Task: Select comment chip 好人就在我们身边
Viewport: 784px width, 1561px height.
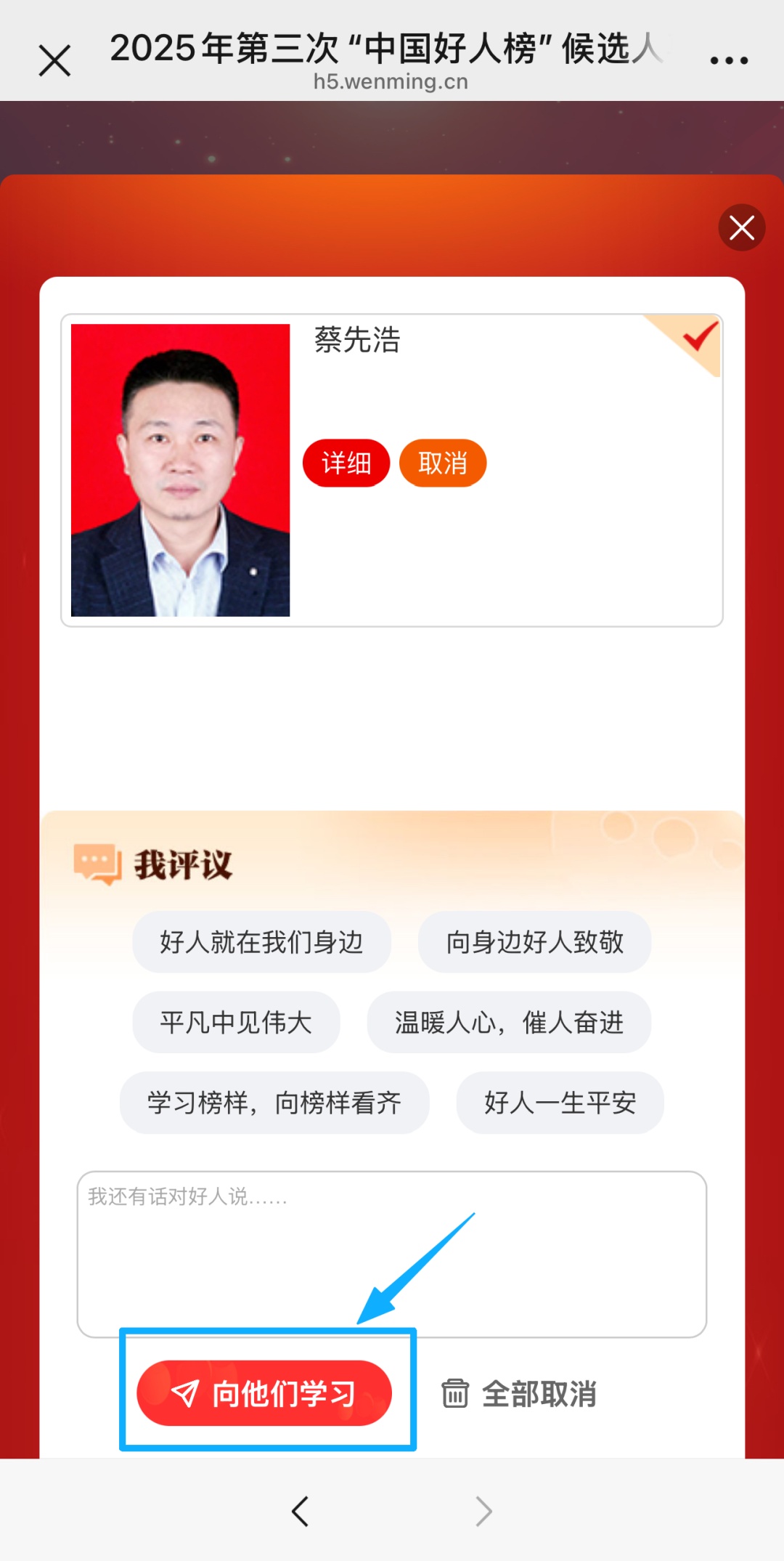Action: 261,942
